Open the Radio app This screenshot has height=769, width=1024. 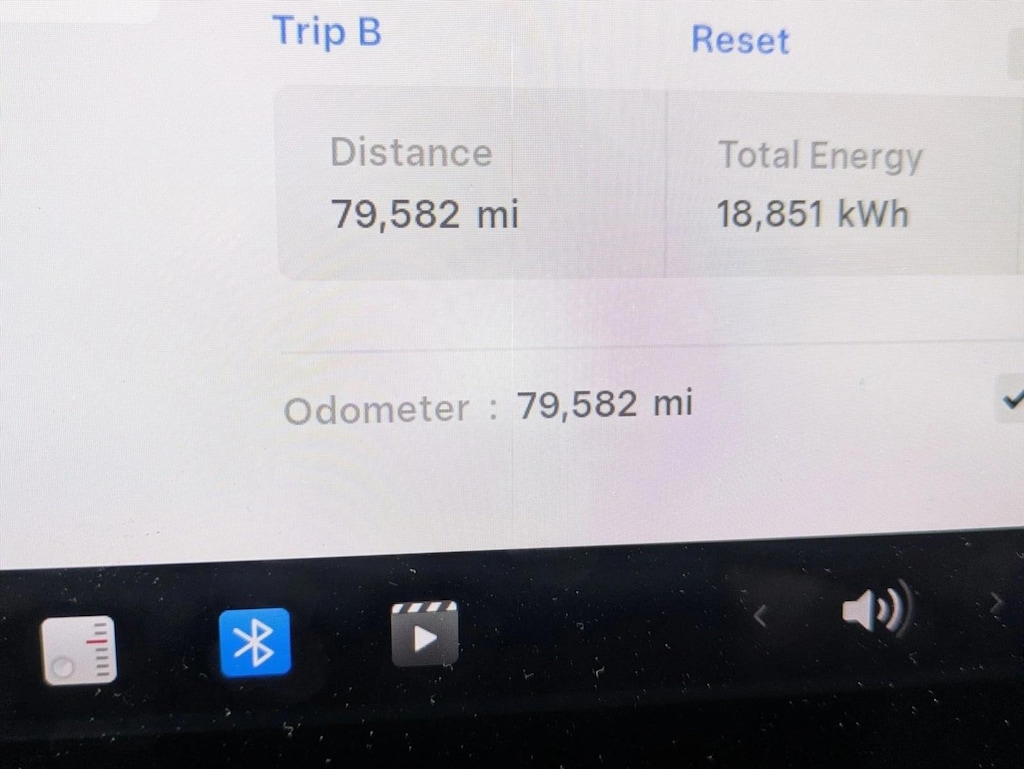[79, 649]
